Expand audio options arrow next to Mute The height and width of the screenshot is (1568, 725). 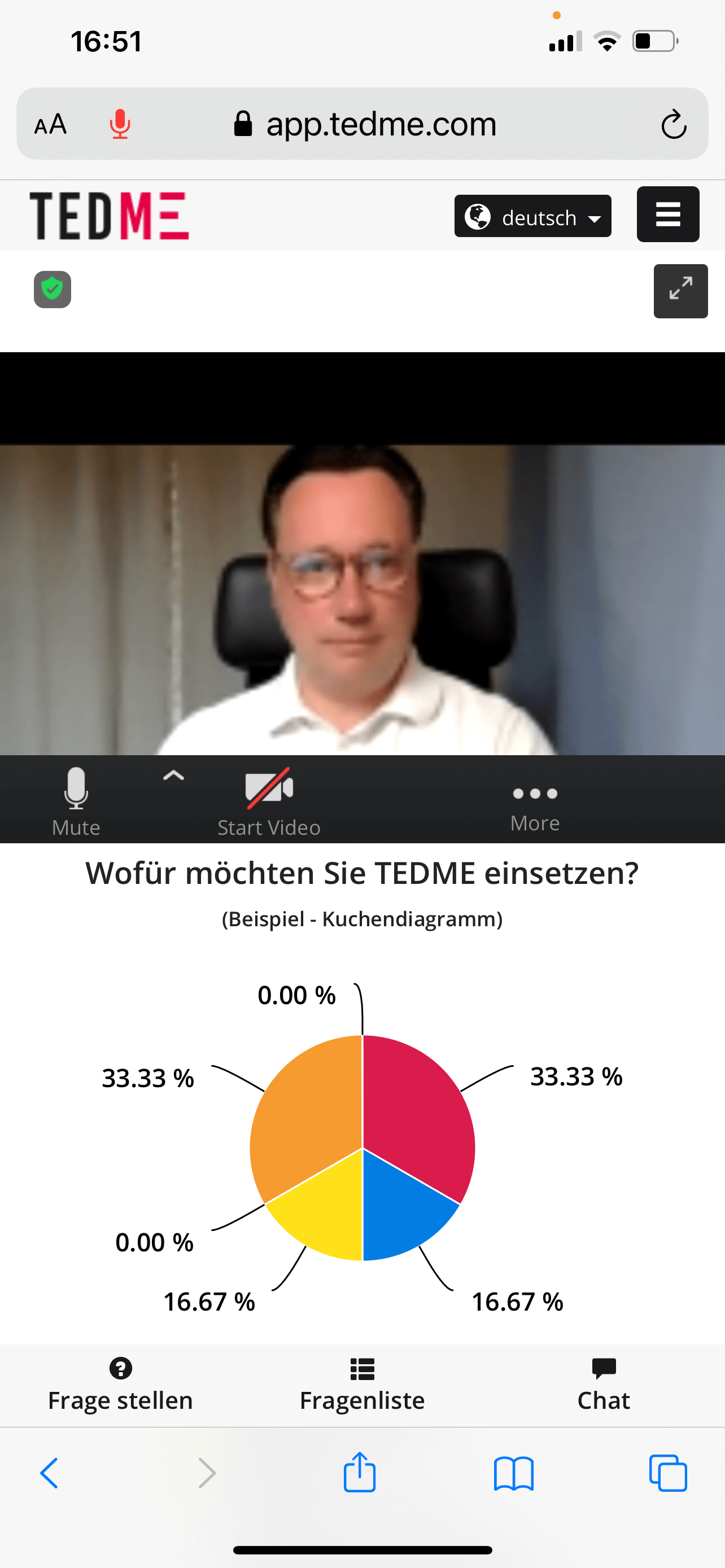tap(173, 776)
